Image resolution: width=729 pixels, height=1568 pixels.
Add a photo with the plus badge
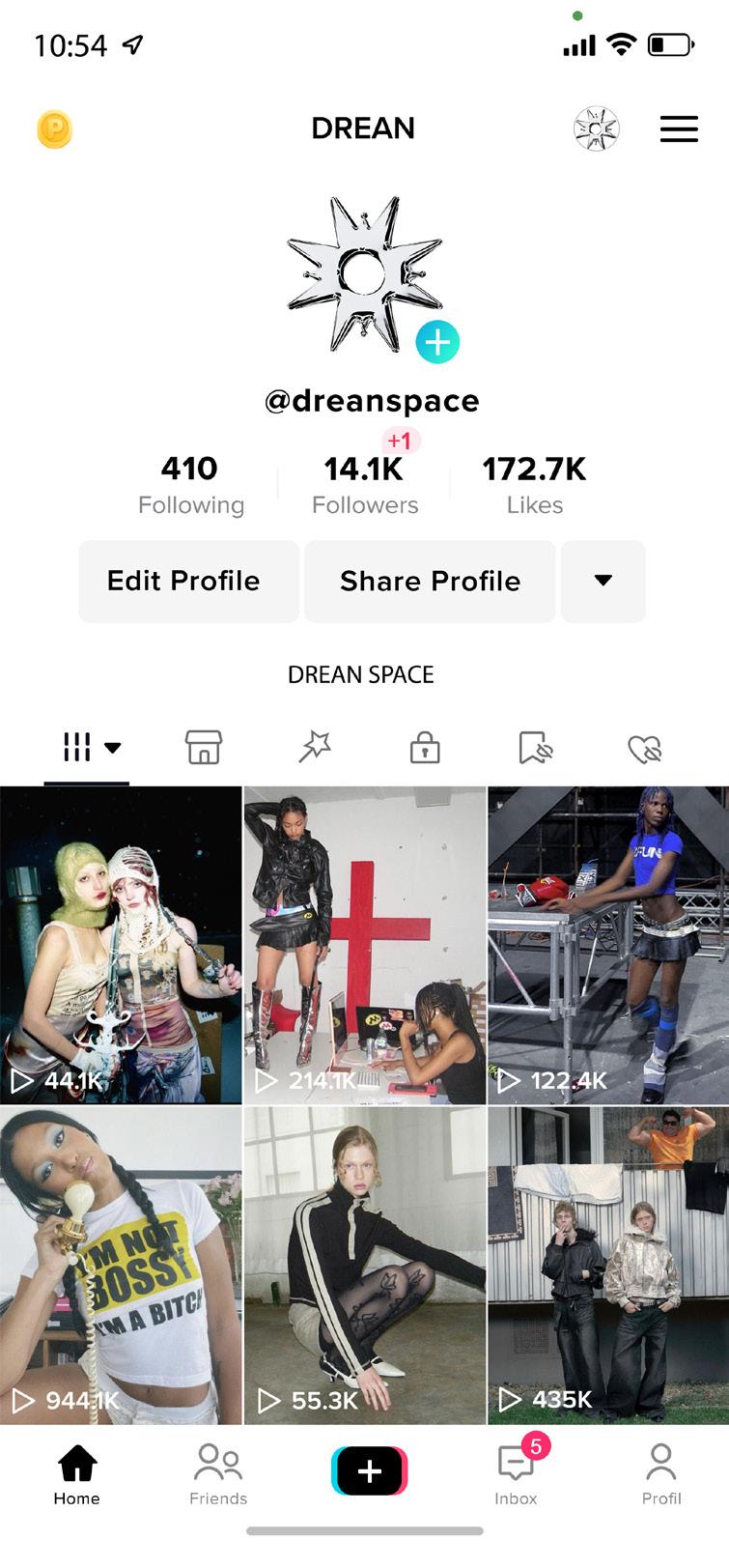[x=437, y=342]
